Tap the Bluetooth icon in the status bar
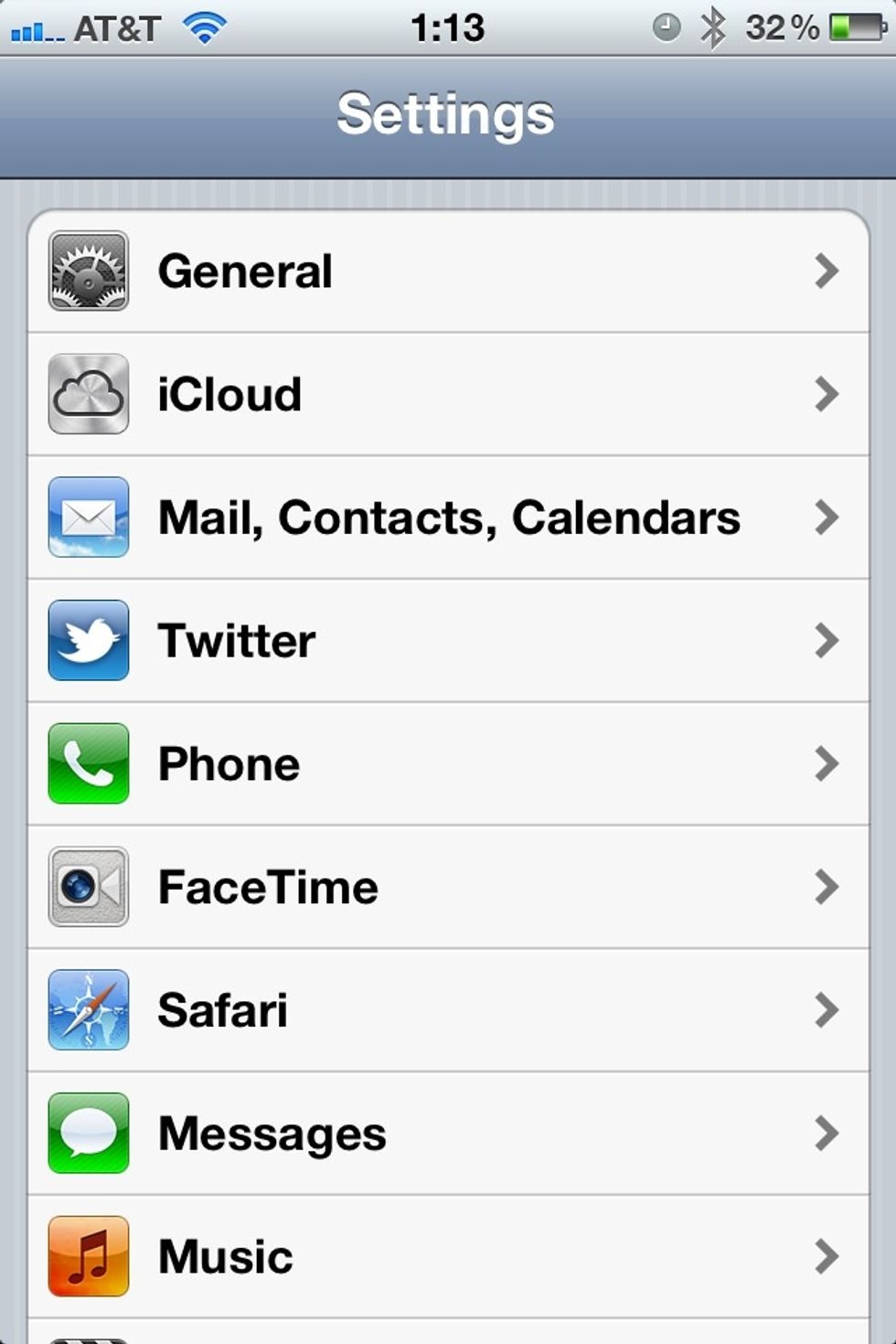This screenshot has height=1344, width=896. [x=714, y=27]
